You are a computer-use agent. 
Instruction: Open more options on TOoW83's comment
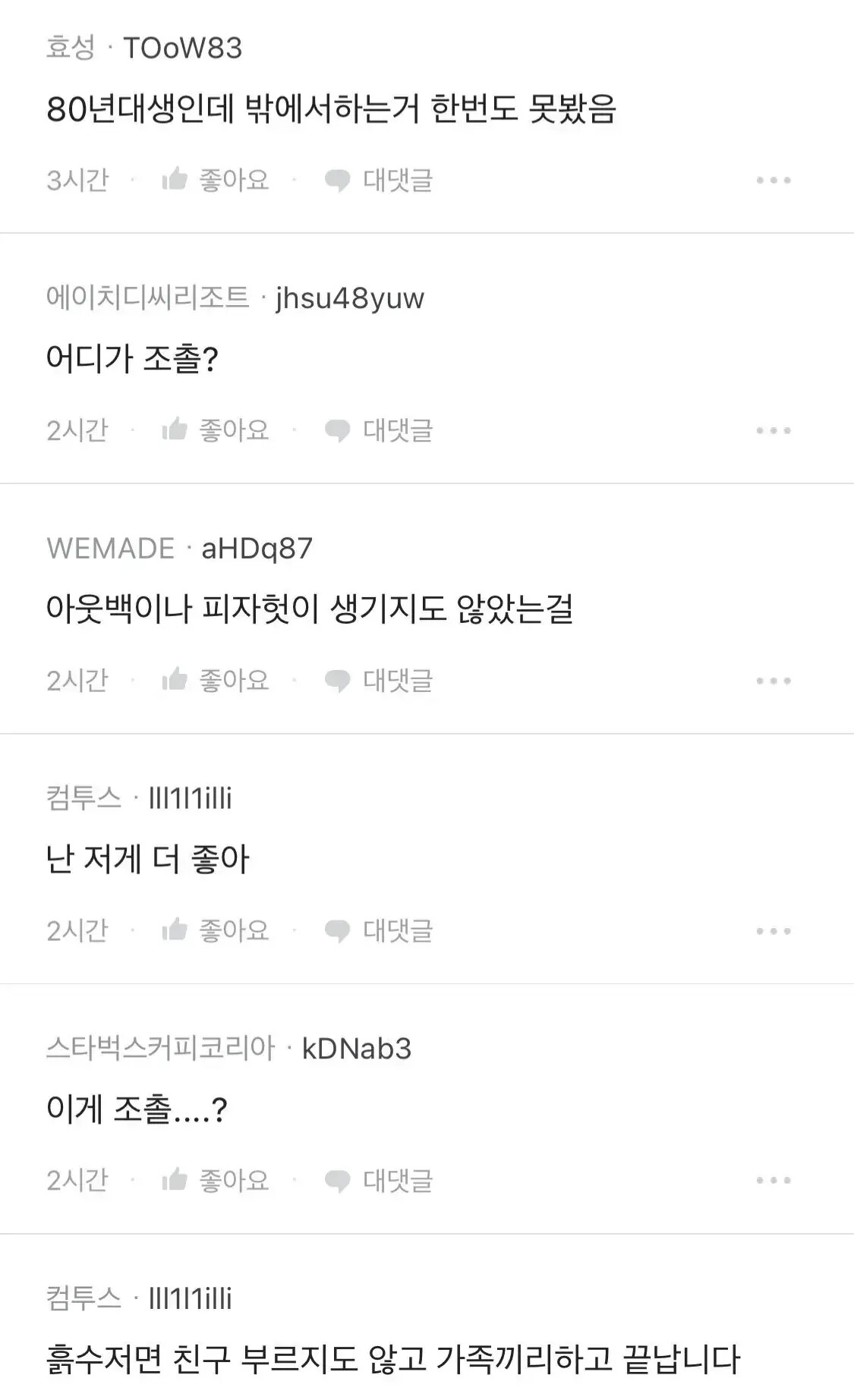tap(774, 181)
